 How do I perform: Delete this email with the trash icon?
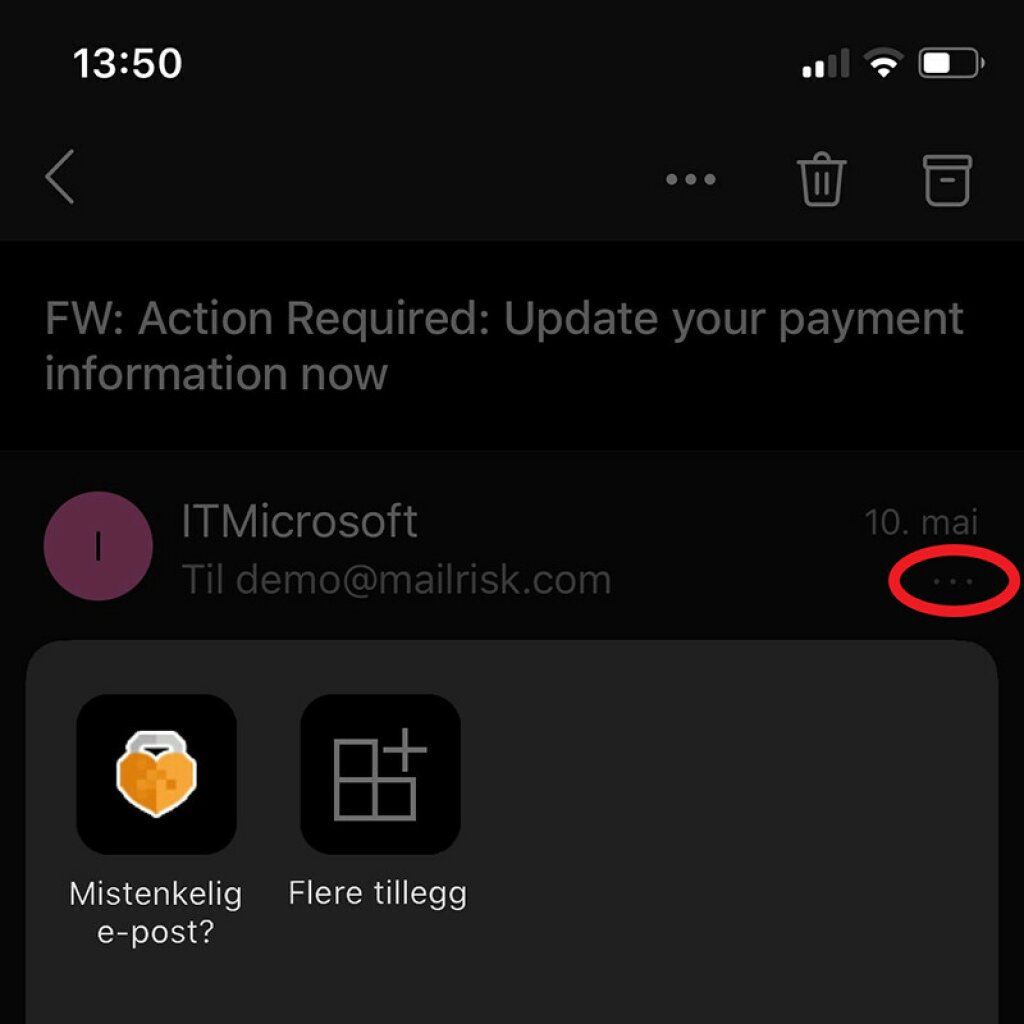[x=821, y=180]
